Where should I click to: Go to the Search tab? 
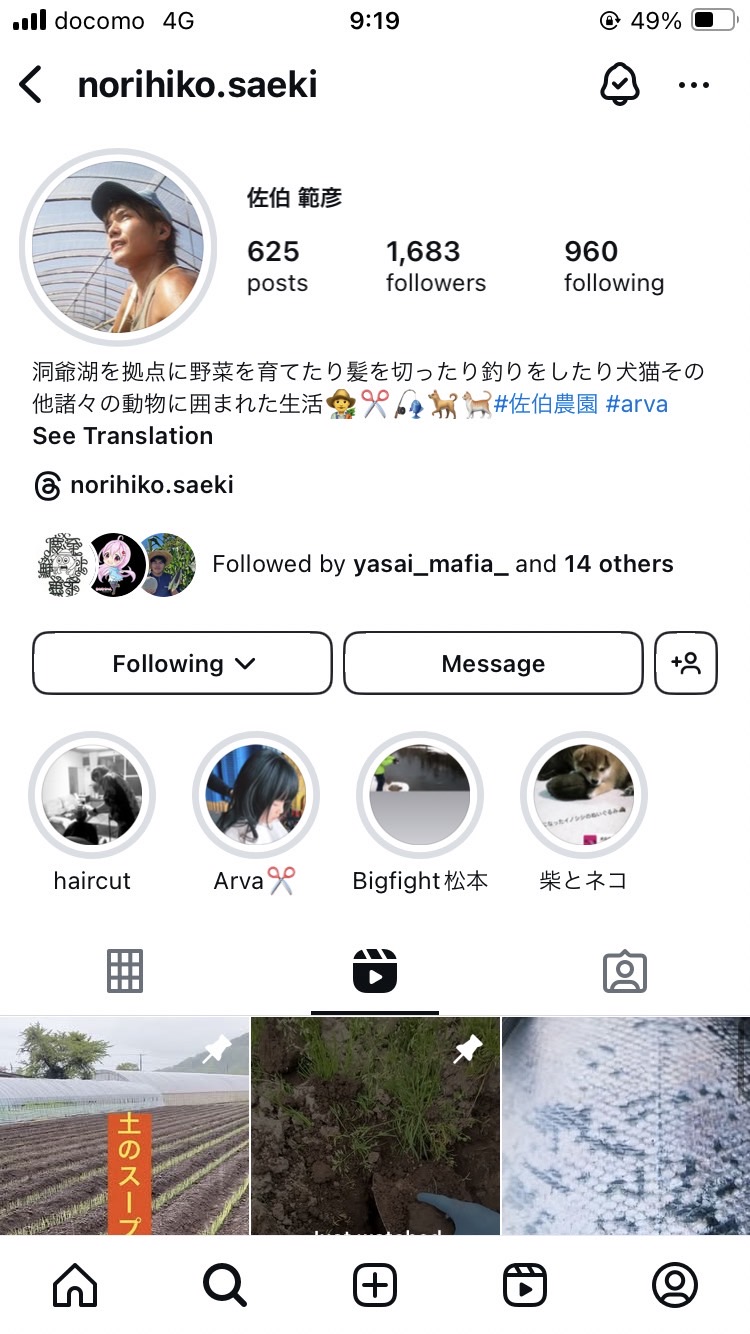(x=225, y=1285)
